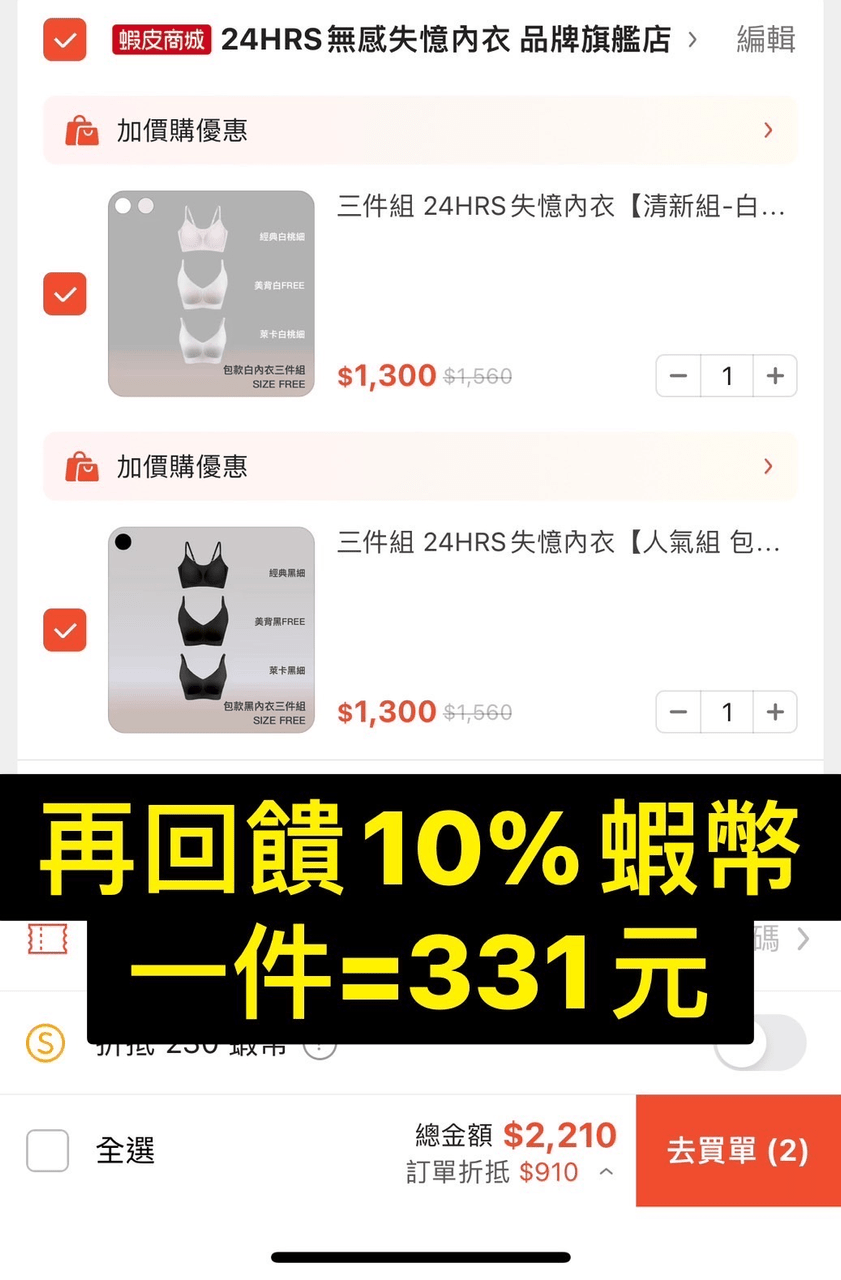Click the yellow Shopee coin S icon
The width and height of the screenshot is (841, 1280).
pyautogui.click(x=44, y=1042)
